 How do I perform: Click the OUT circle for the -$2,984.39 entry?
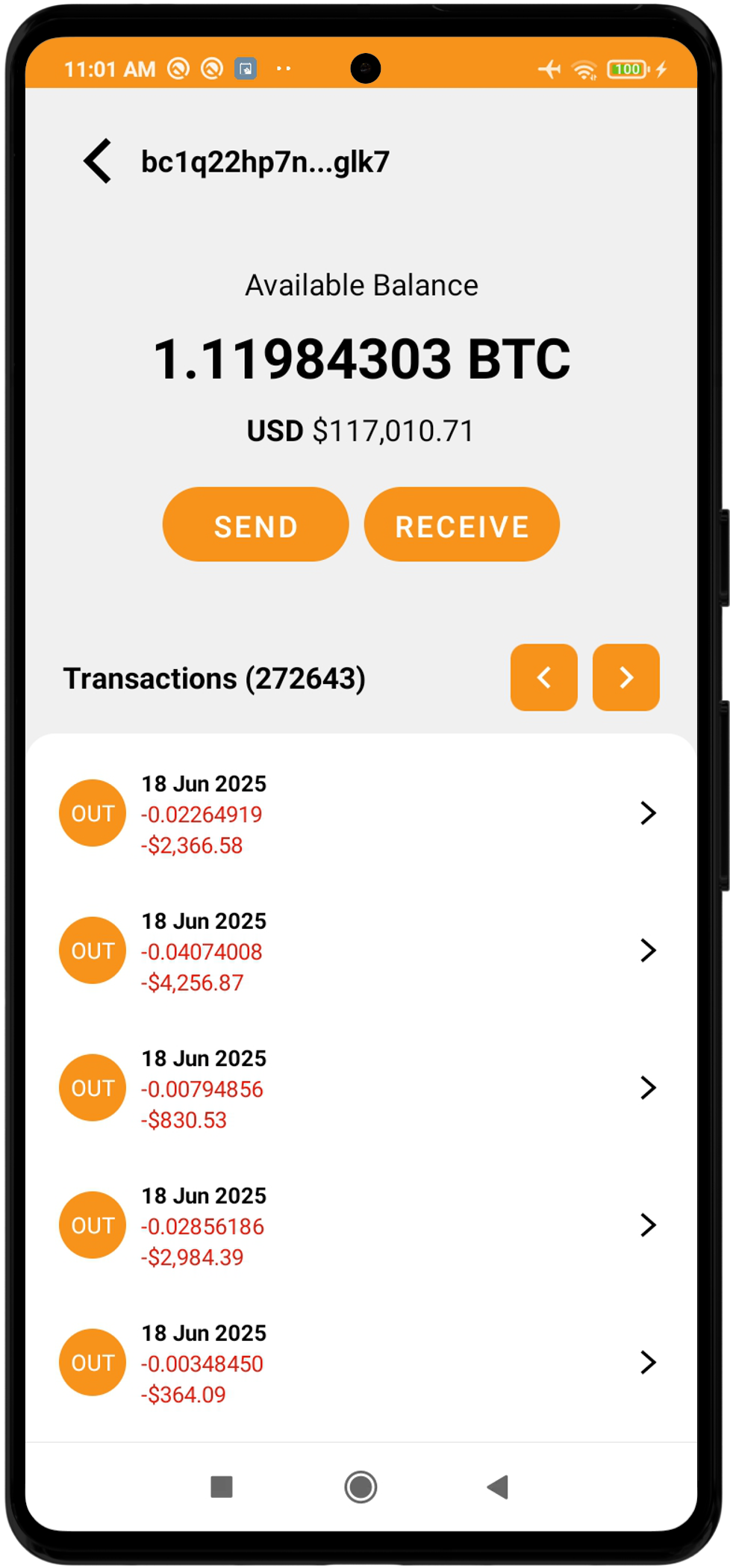coord(92,1225)
